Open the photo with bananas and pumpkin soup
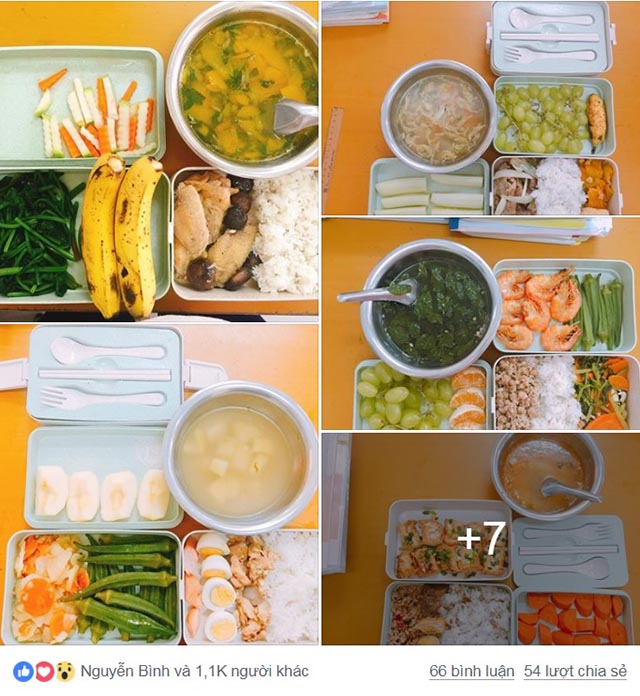The image size is (640, 696). coord(160,158)
